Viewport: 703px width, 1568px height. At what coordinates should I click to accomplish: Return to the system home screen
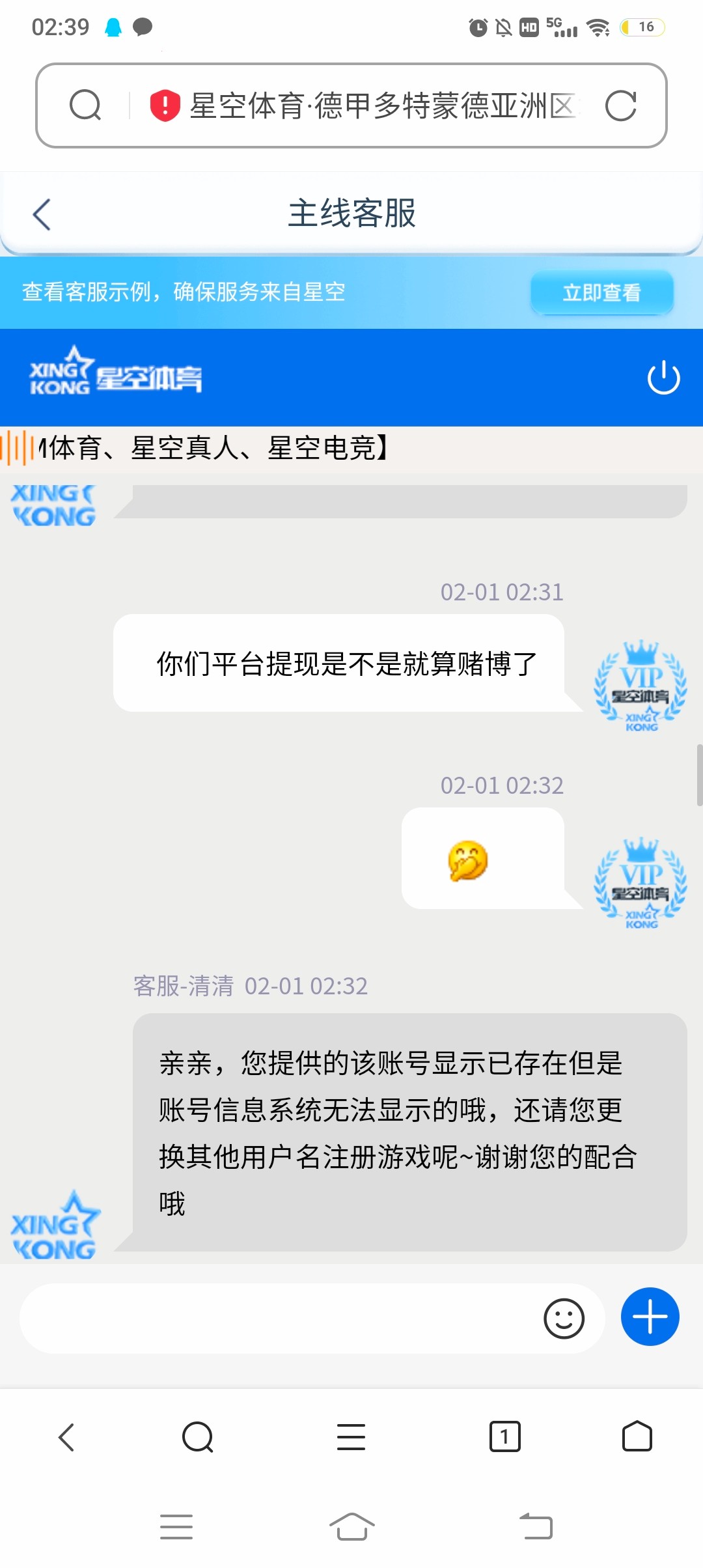click(351, 1526)
